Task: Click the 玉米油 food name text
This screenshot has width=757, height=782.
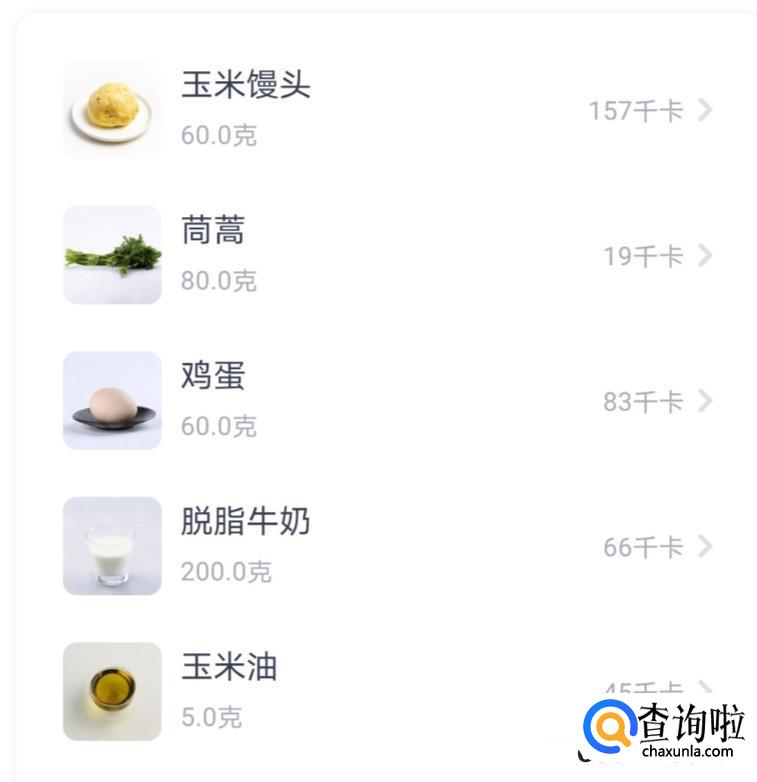Action: (226, 668)
